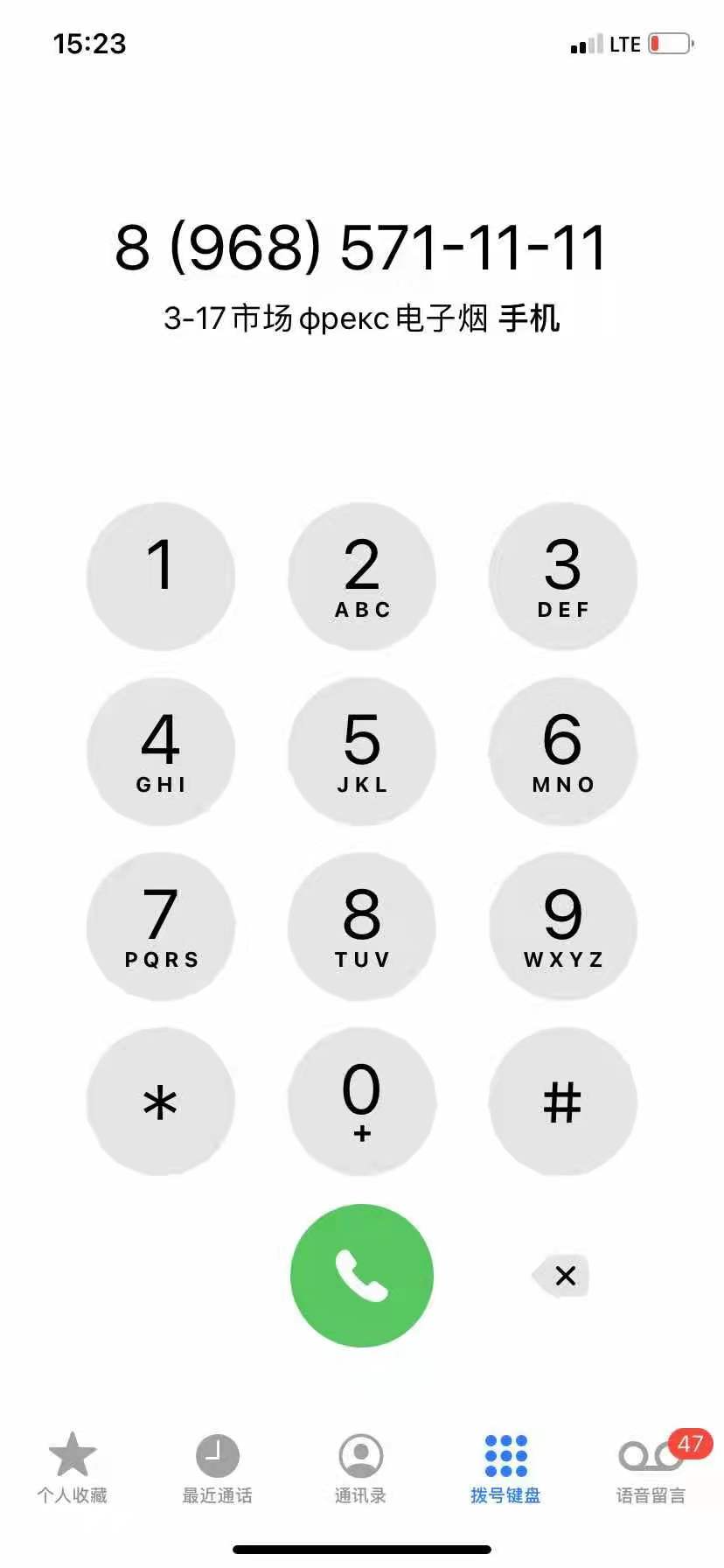Tap the 4 GHI key

pyautogui.click(x=161, y=751)
